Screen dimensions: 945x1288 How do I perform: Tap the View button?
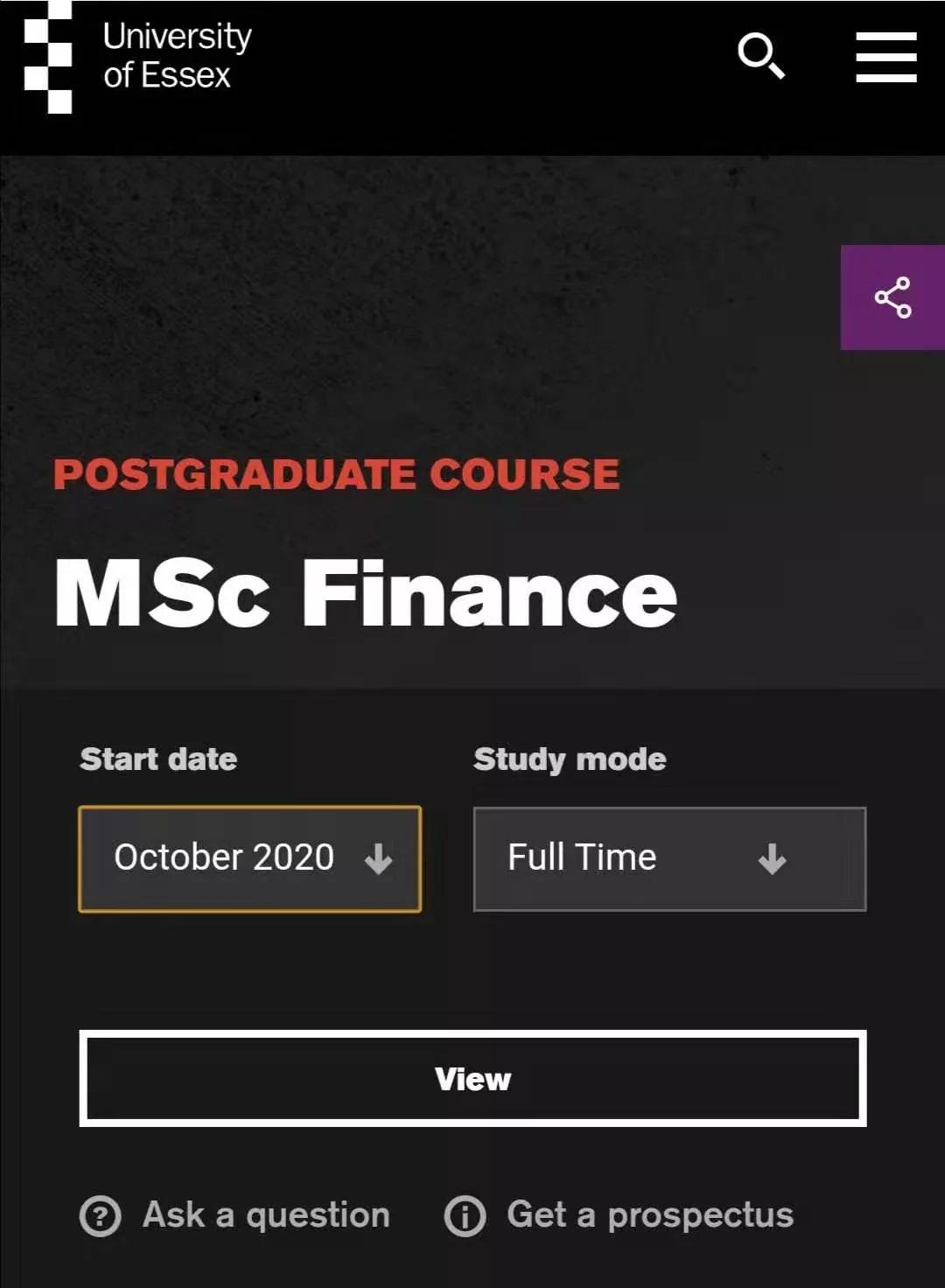[x=472, y=1078]
